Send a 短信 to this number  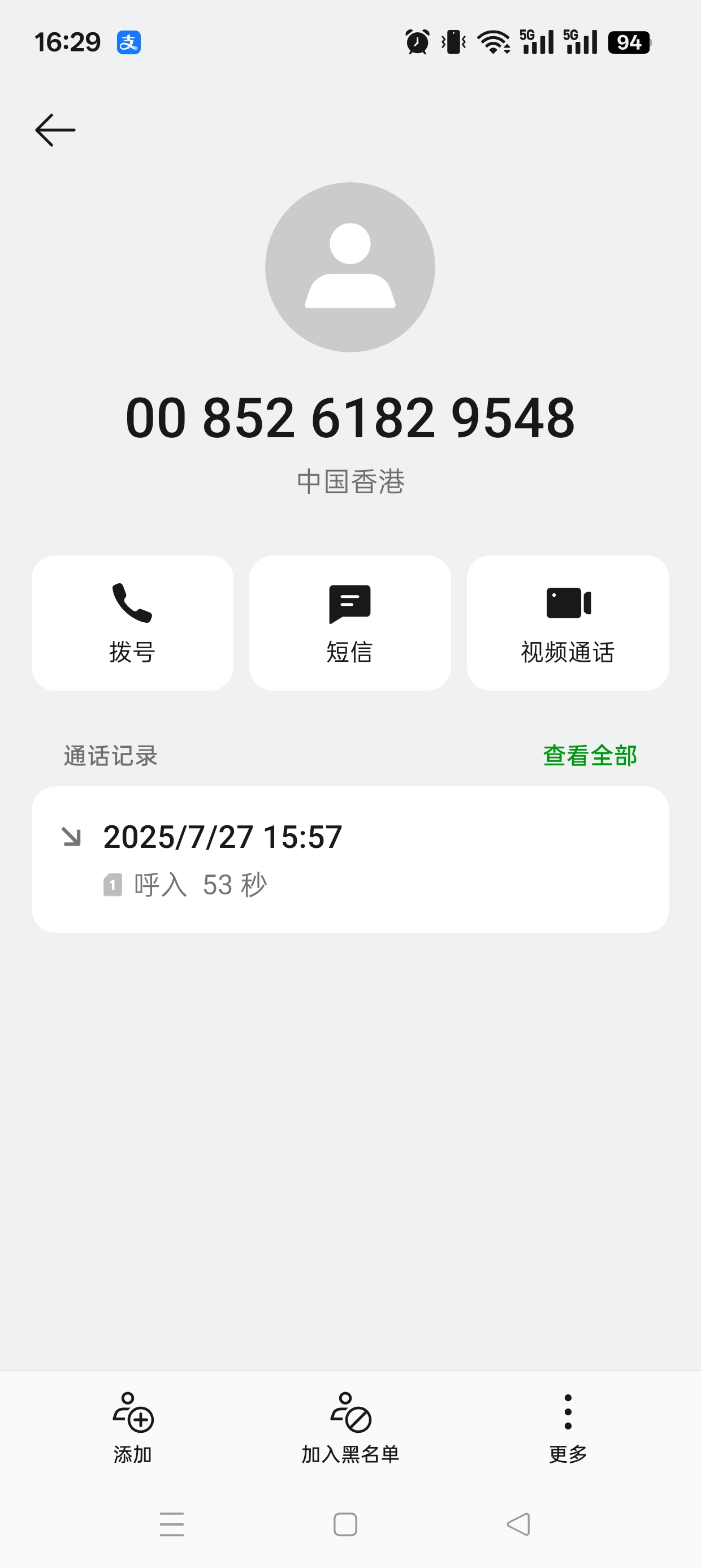[x=350, y=623]
